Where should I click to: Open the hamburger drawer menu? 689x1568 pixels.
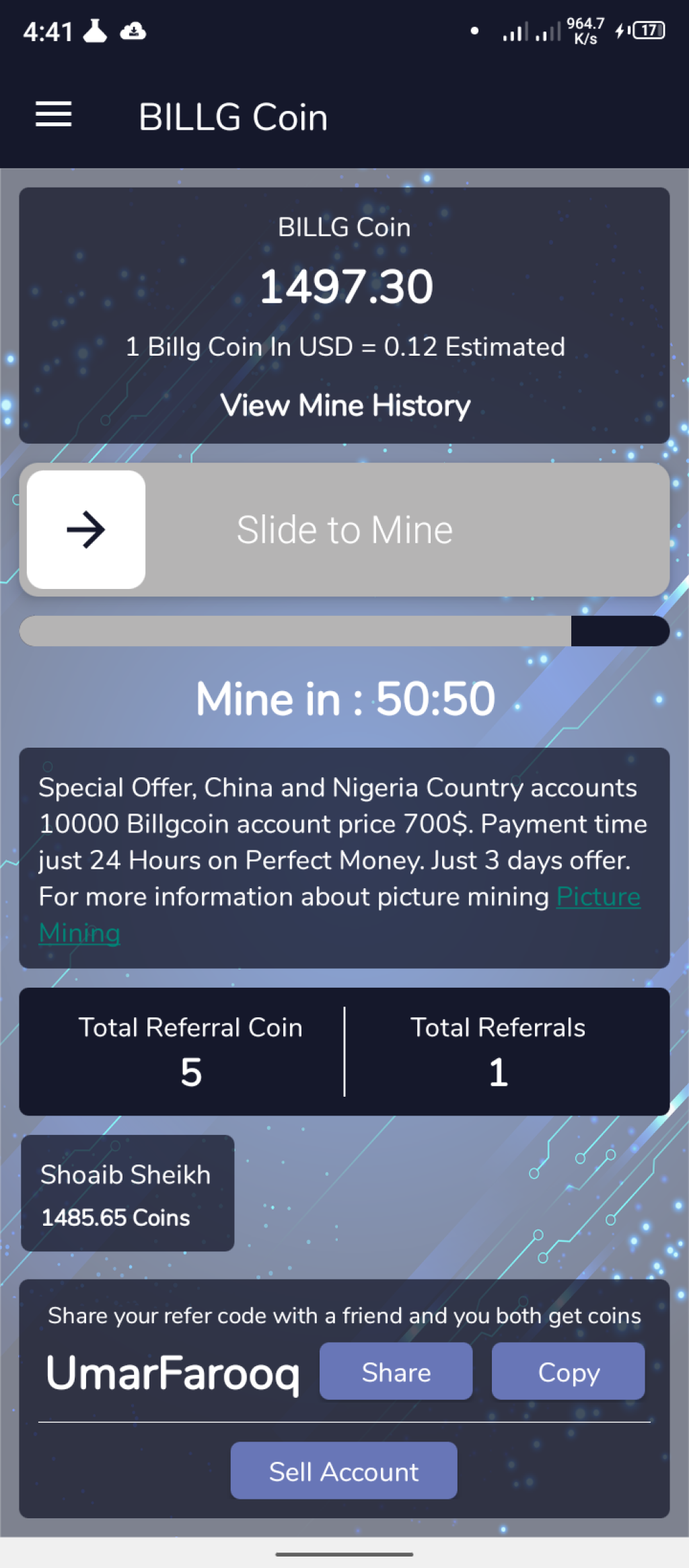coord(53,114)
